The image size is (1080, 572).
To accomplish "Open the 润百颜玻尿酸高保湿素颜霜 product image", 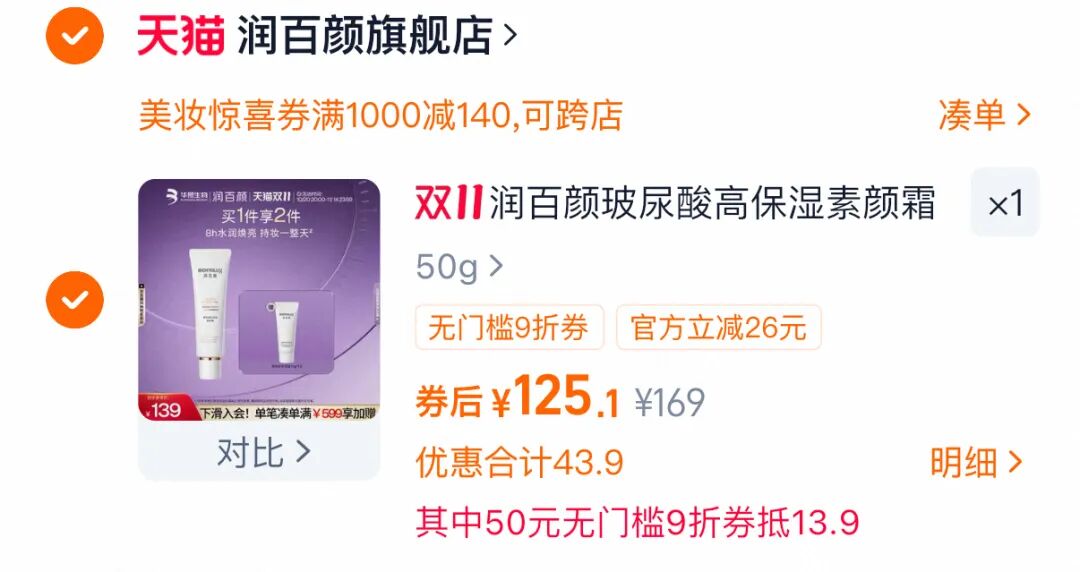I will pyautogui.click(x=259, y=300).
